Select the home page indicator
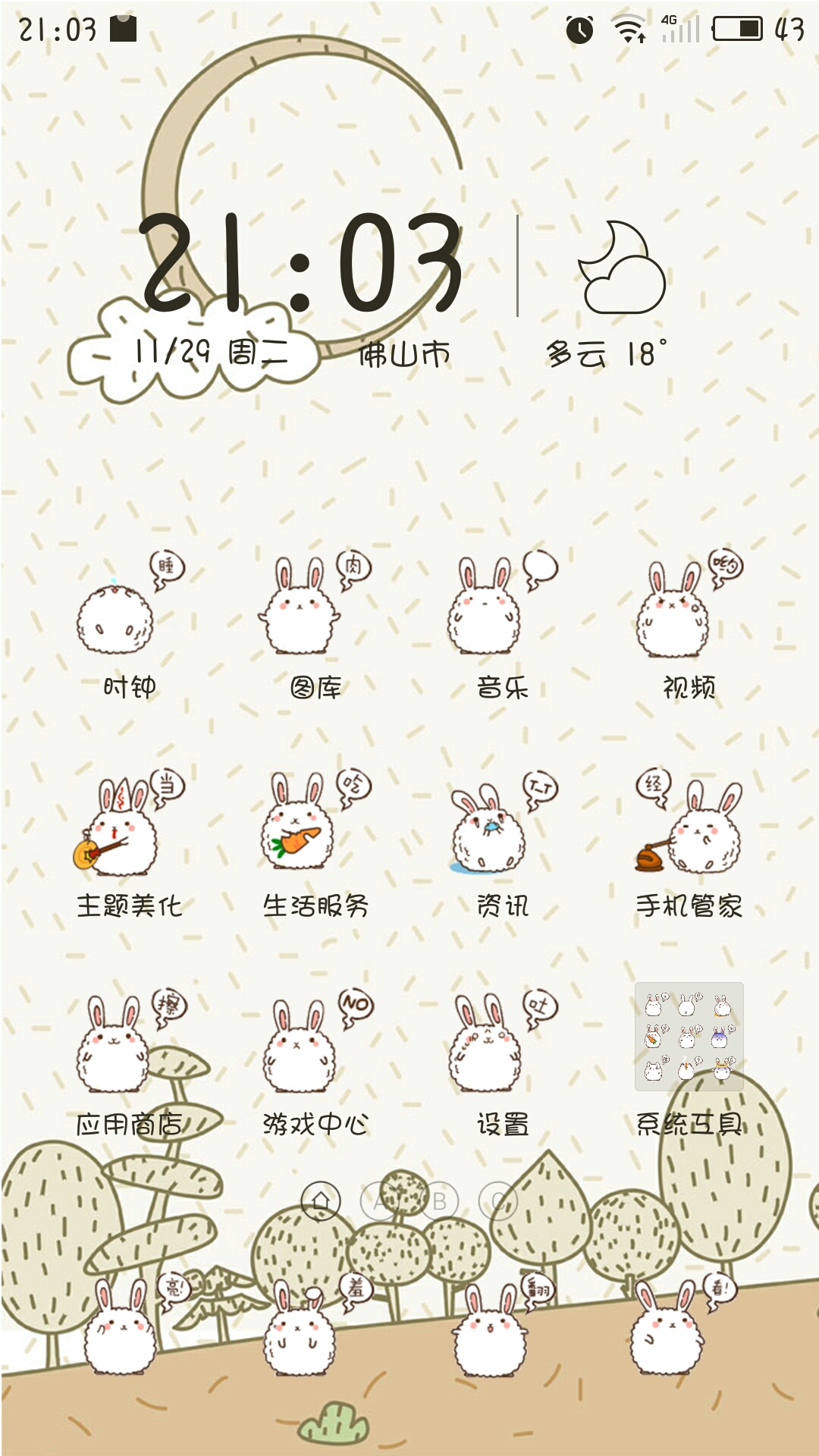 321,1201
